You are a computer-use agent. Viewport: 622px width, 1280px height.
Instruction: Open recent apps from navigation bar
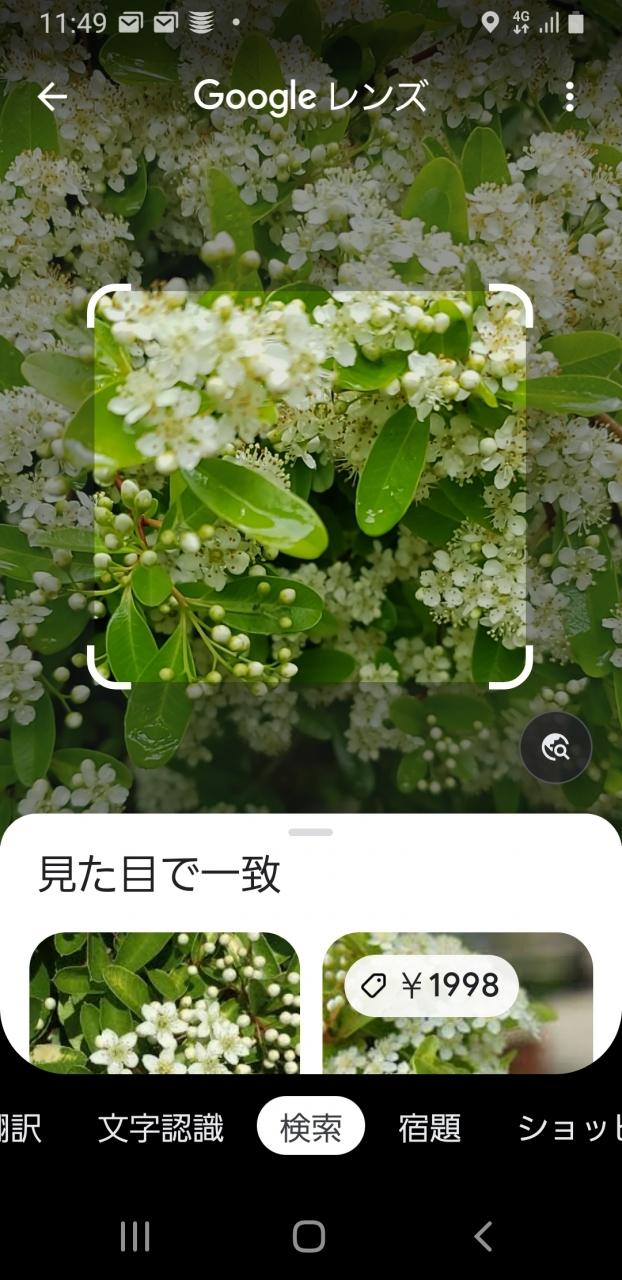click(134, 1237)
